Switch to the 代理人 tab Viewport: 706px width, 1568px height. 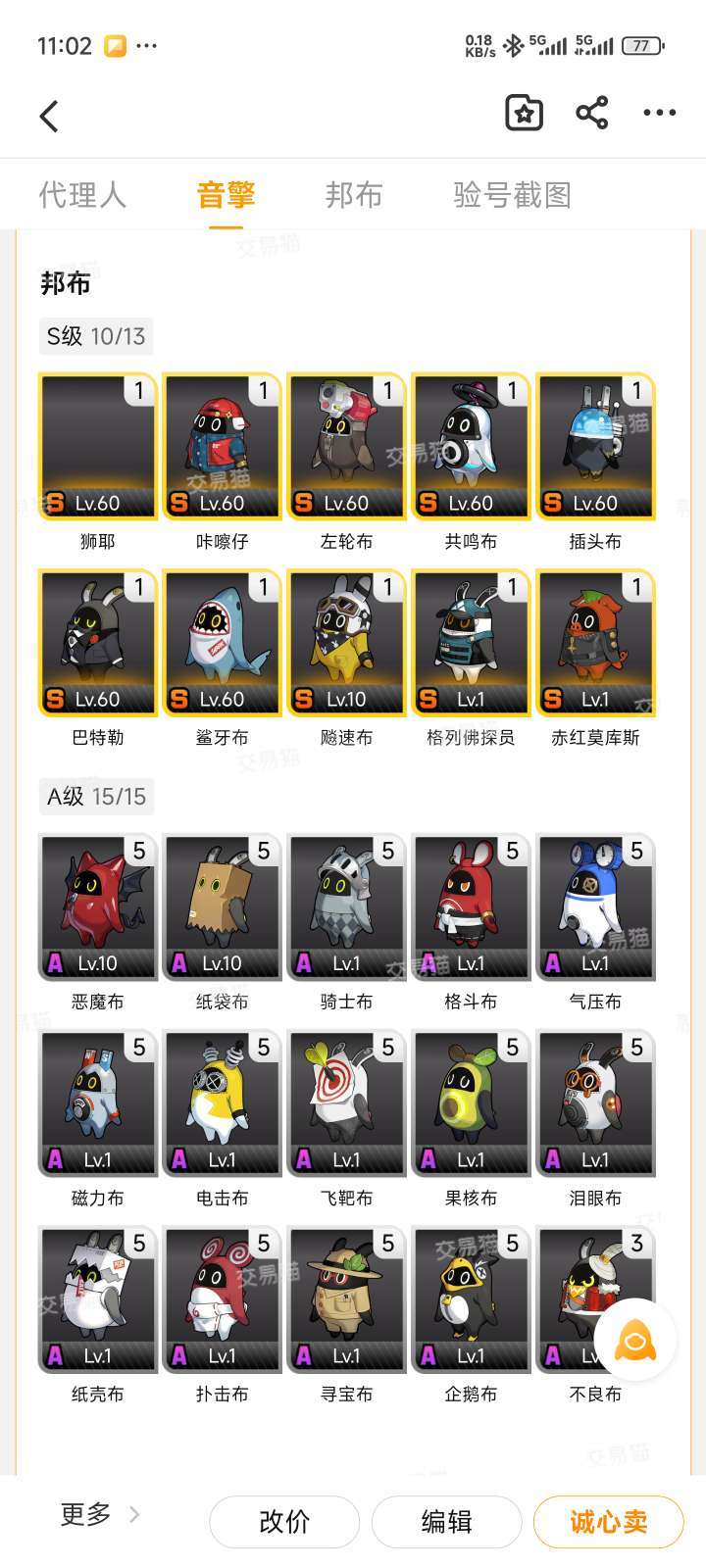(82, 194)
